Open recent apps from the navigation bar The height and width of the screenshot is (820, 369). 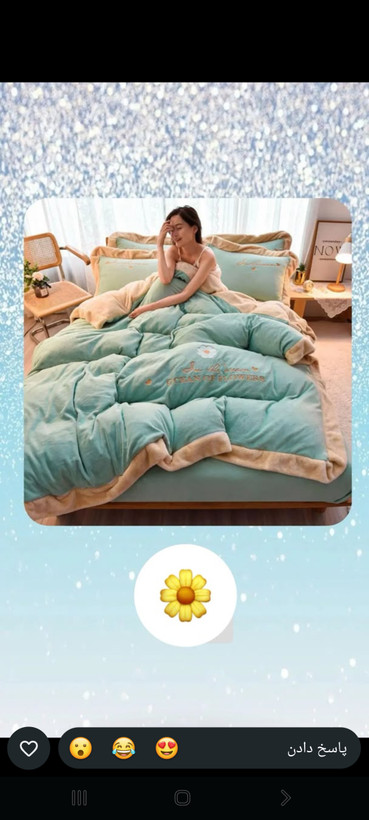click(x=79, y=798)
